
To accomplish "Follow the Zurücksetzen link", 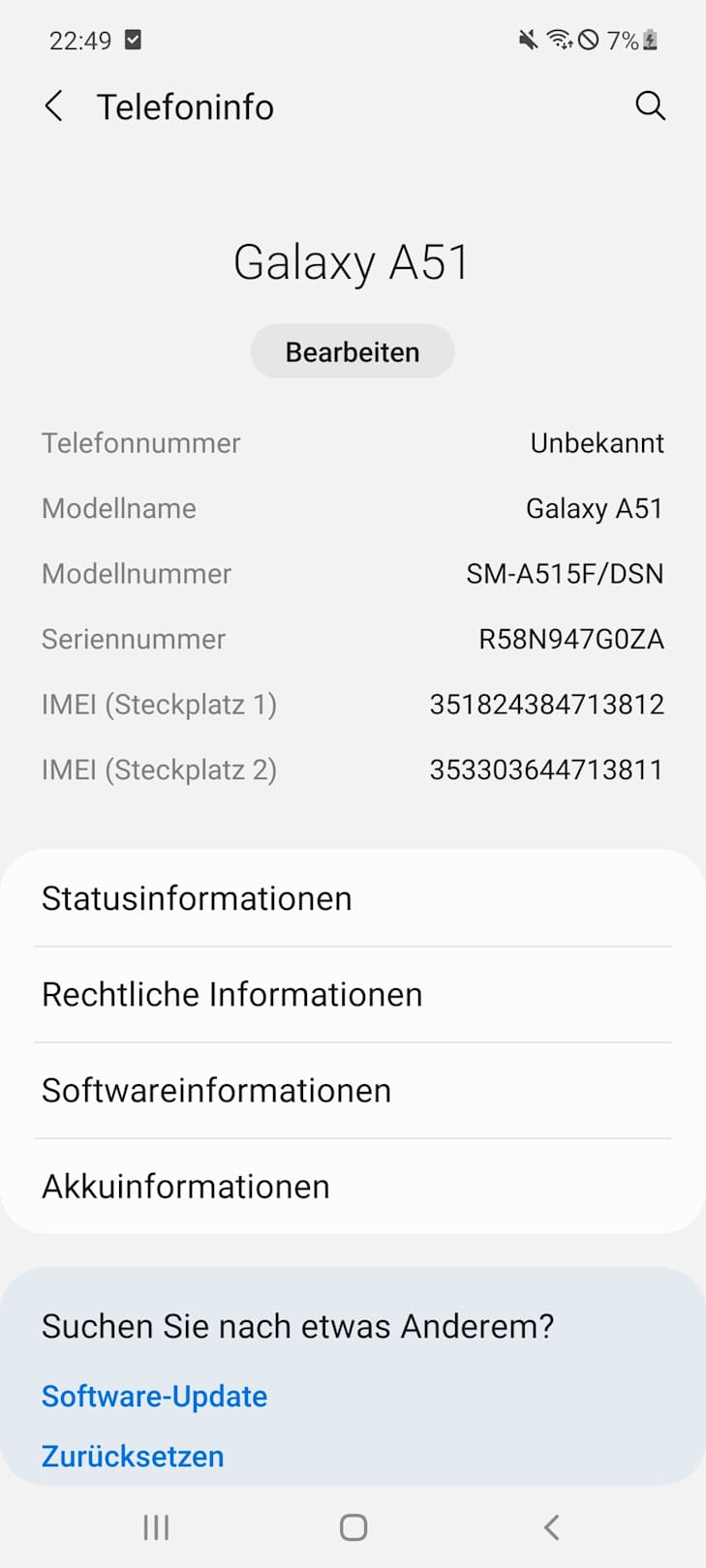I will coord(133,1456).
